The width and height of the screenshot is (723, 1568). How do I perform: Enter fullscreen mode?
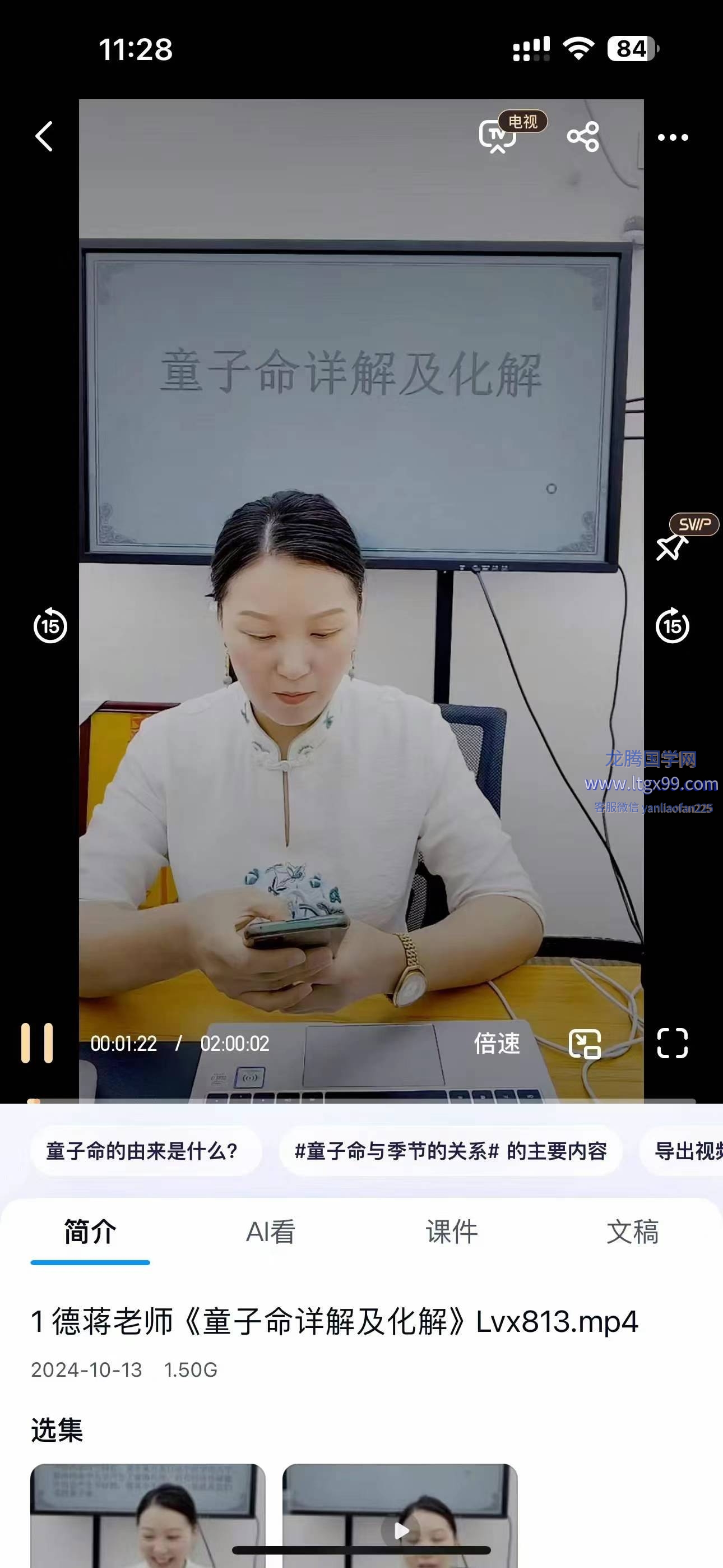[x=672, y=1043]
